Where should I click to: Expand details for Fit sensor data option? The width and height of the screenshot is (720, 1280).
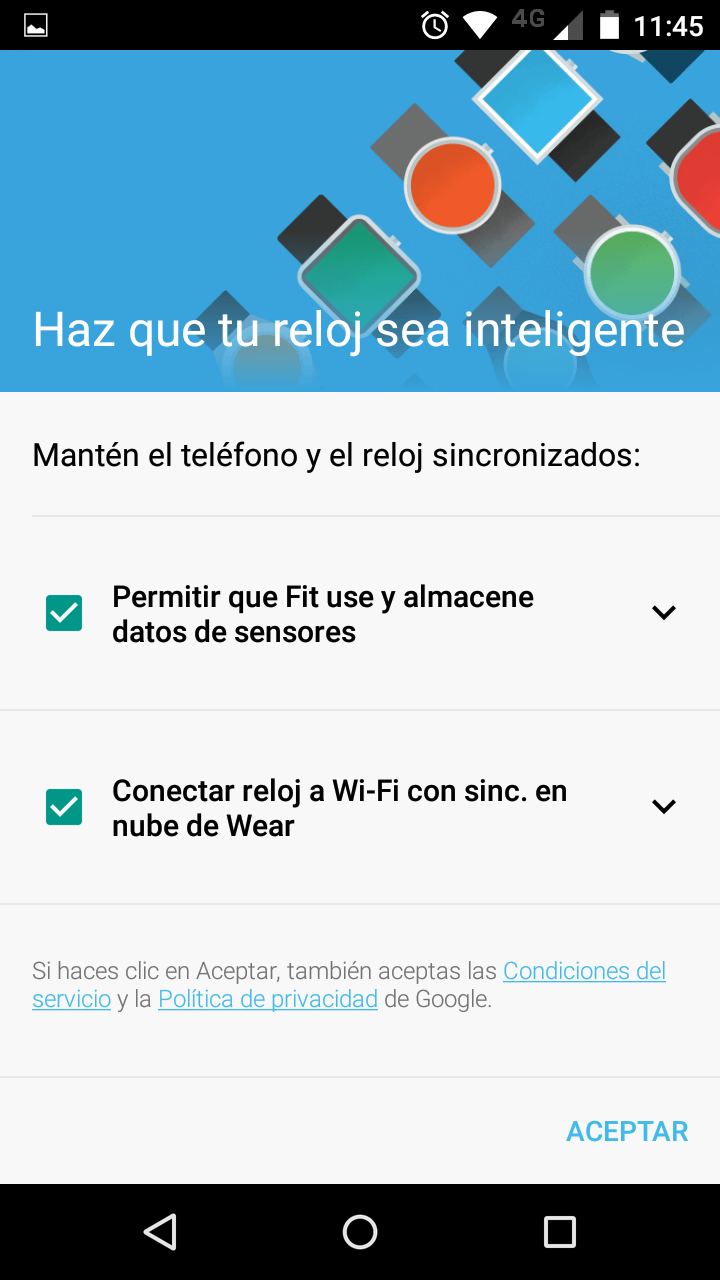click(664, 613)
